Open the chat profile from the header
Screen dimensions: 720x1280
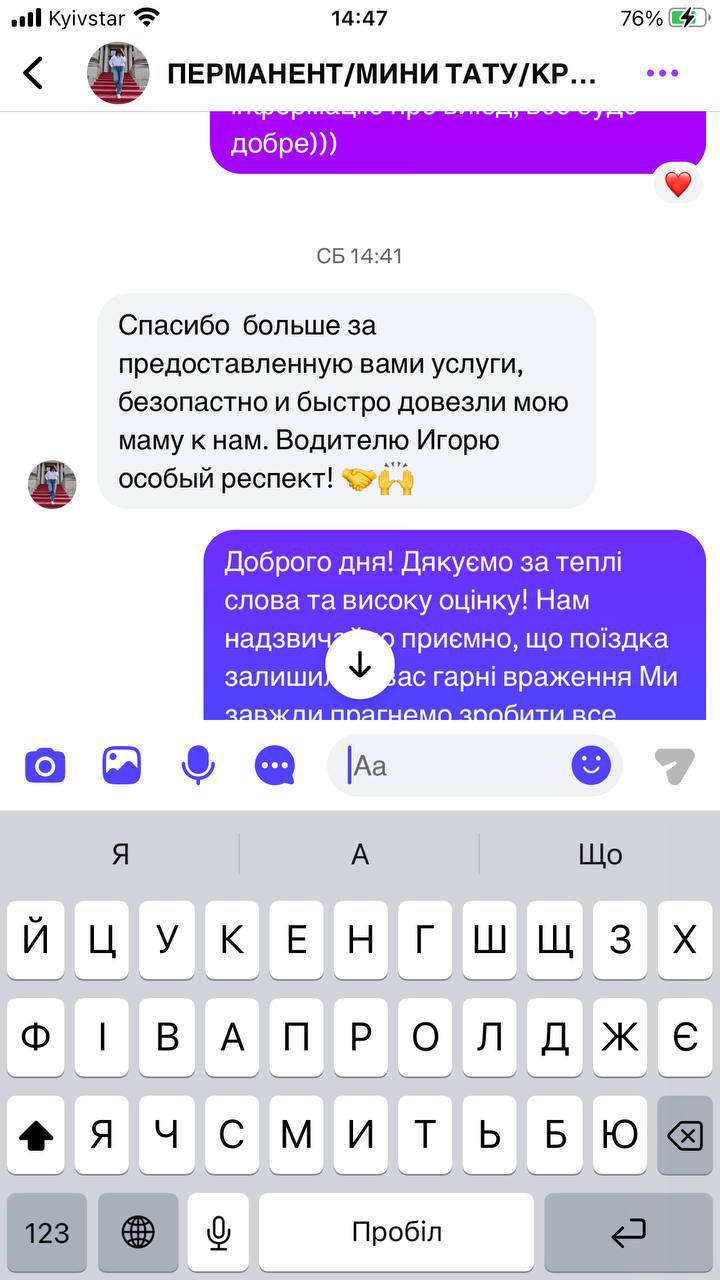119,73
